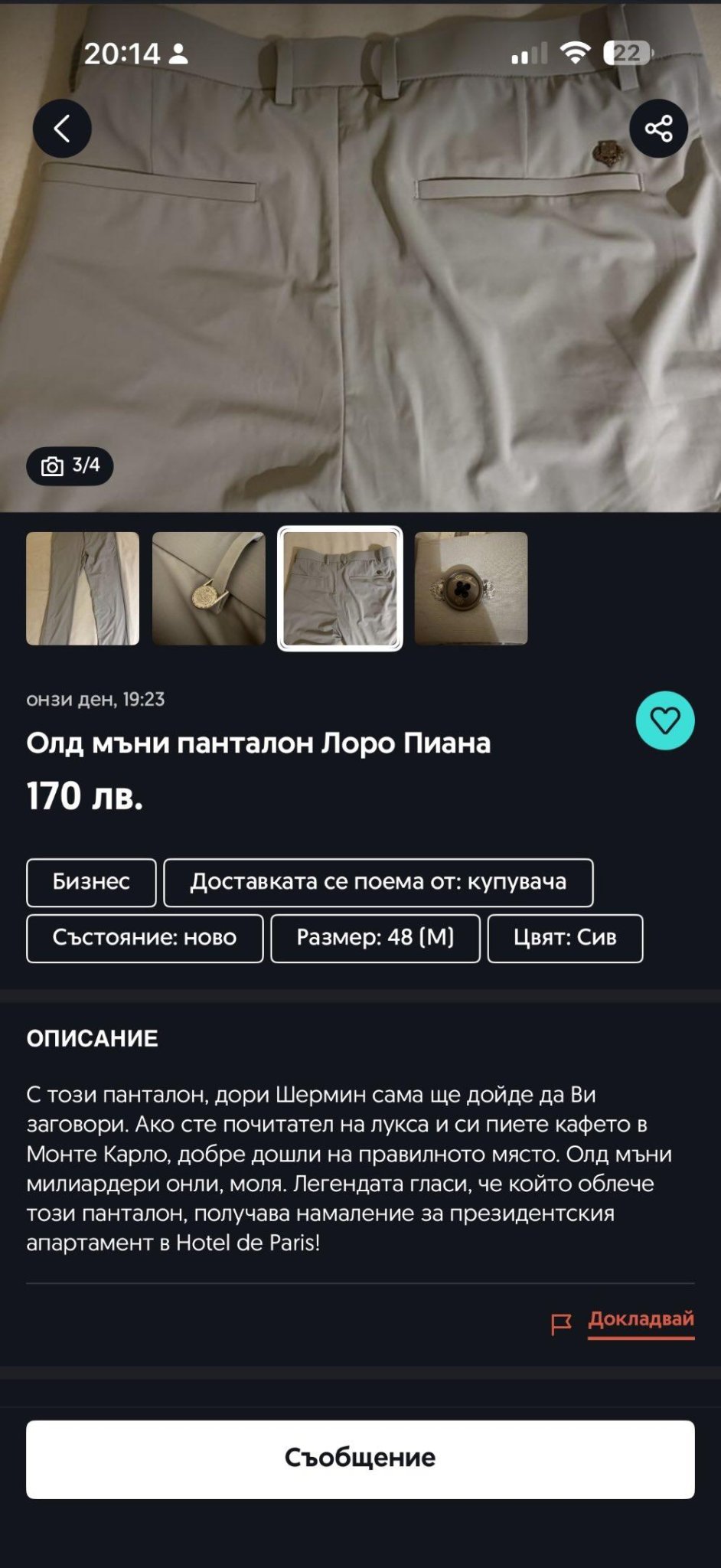The height and width of the screenshot is (1568, 721).
Task: Tap the Размер: 48 (M) chip
Action: tap(375, 938)
